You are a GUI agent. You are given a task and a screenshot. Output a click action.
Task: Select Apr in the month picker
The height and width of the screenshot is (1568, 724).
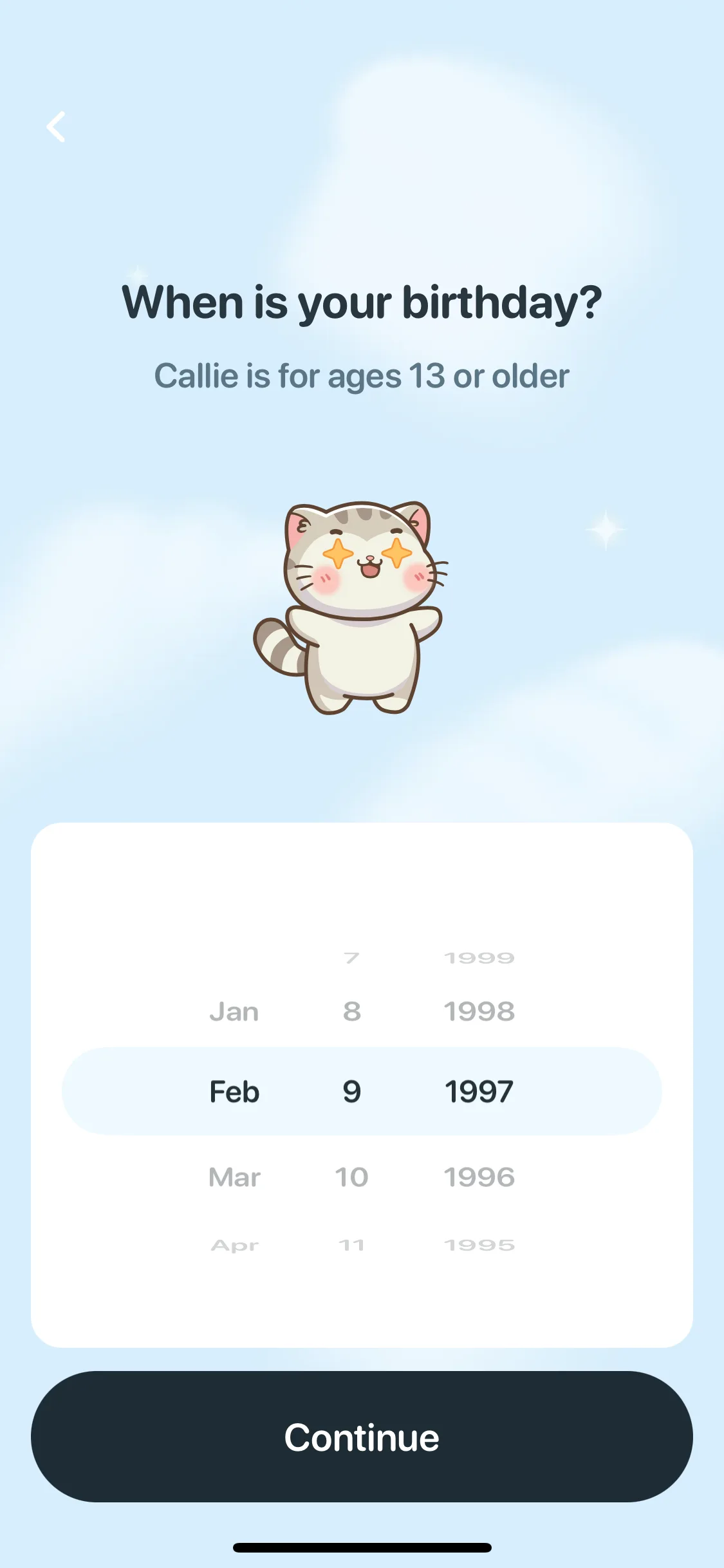point(235,1246)
